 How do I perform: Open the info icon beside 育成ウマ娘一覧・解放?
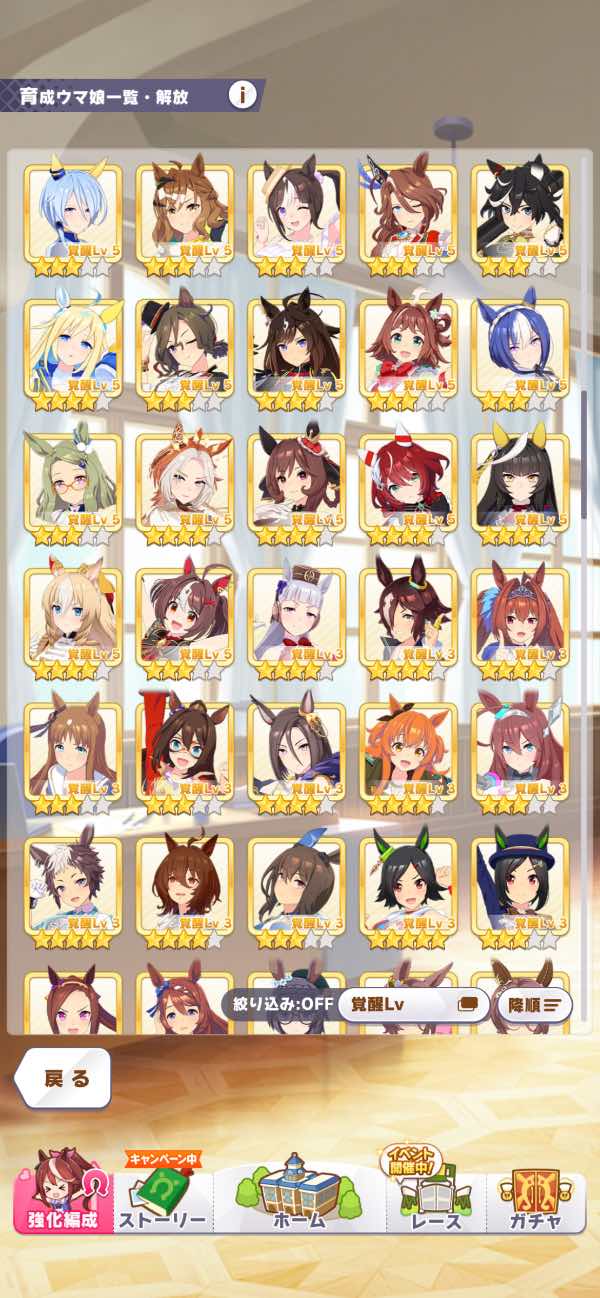[x=241, y=96]
